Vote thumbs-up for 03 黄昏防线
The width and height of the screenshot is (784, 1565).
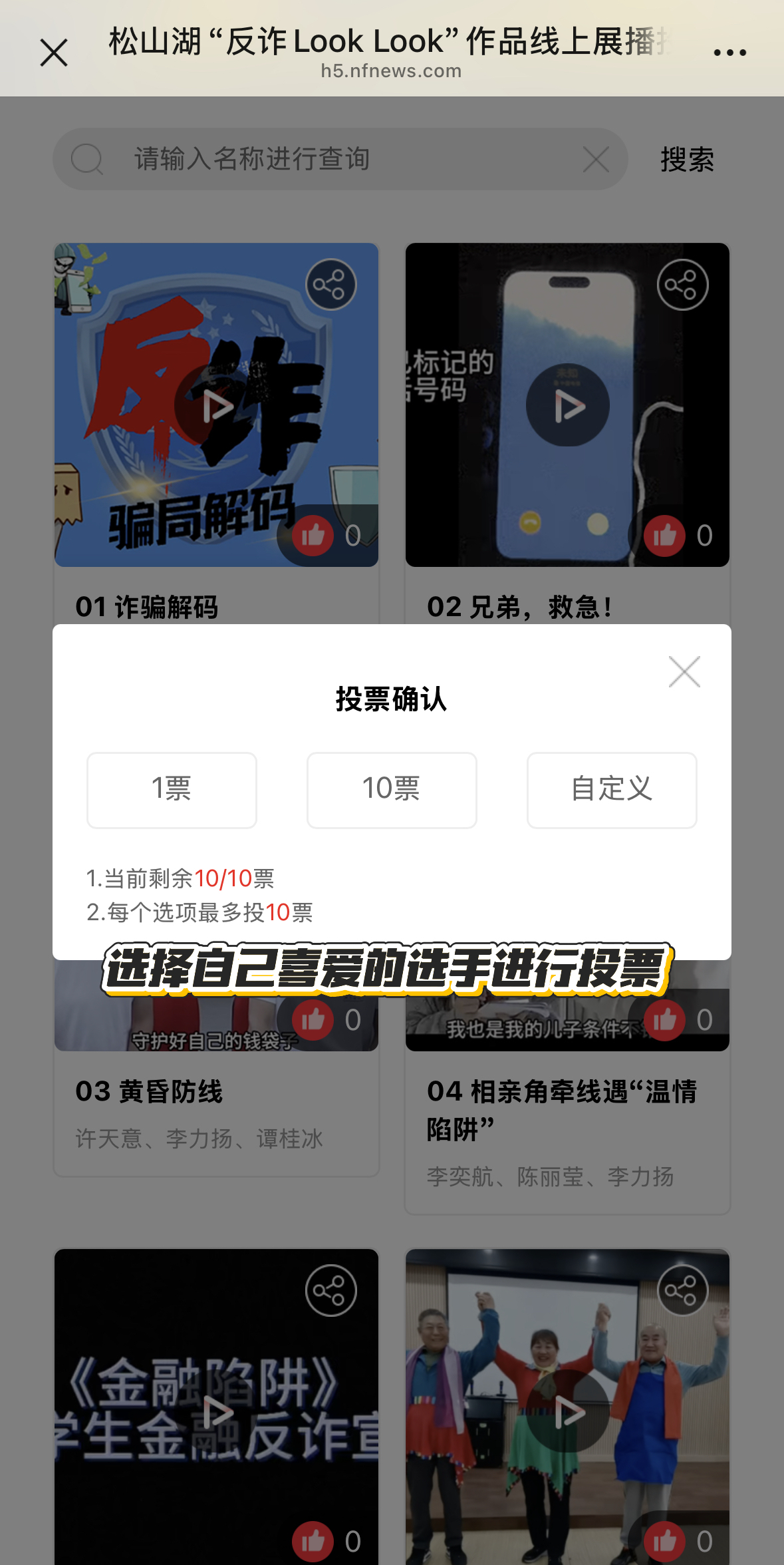(x=313, y=1019)
